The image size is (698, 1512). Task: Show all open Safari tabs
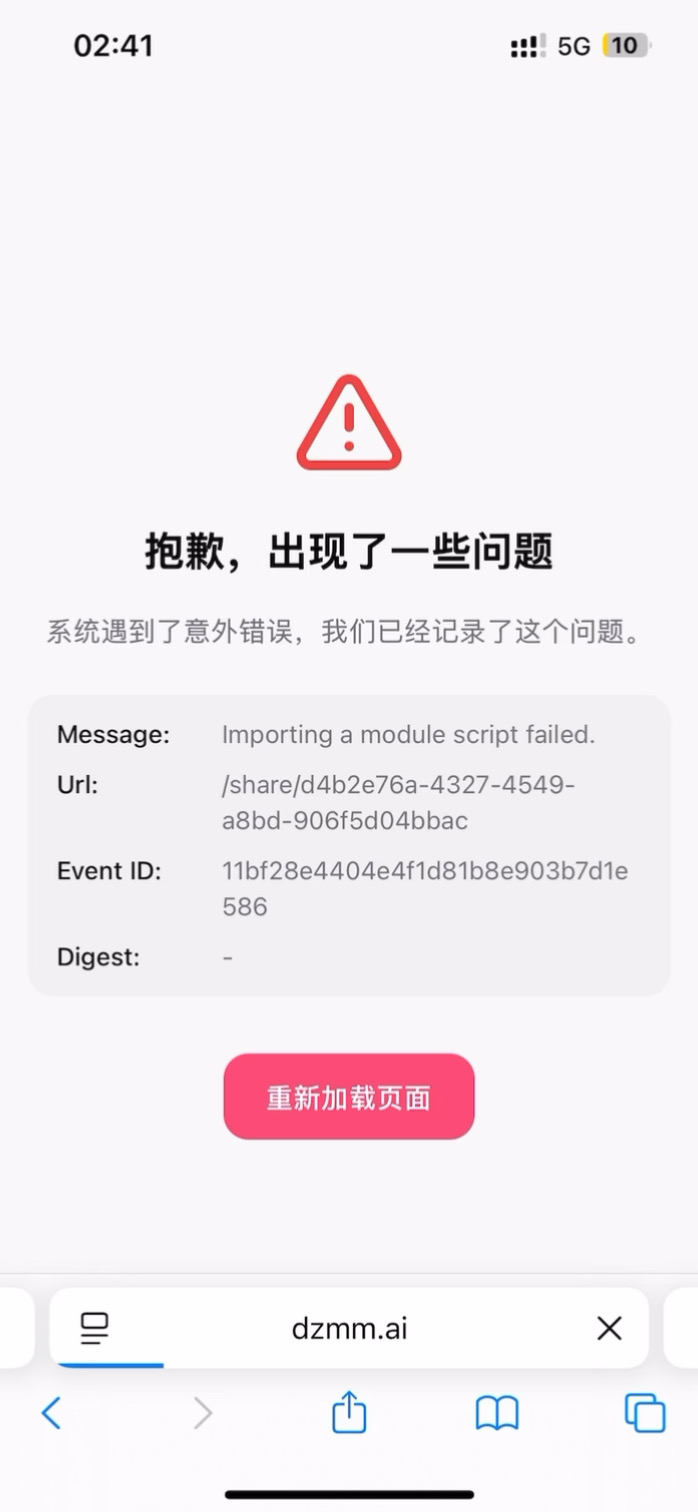click(645, 1413)
